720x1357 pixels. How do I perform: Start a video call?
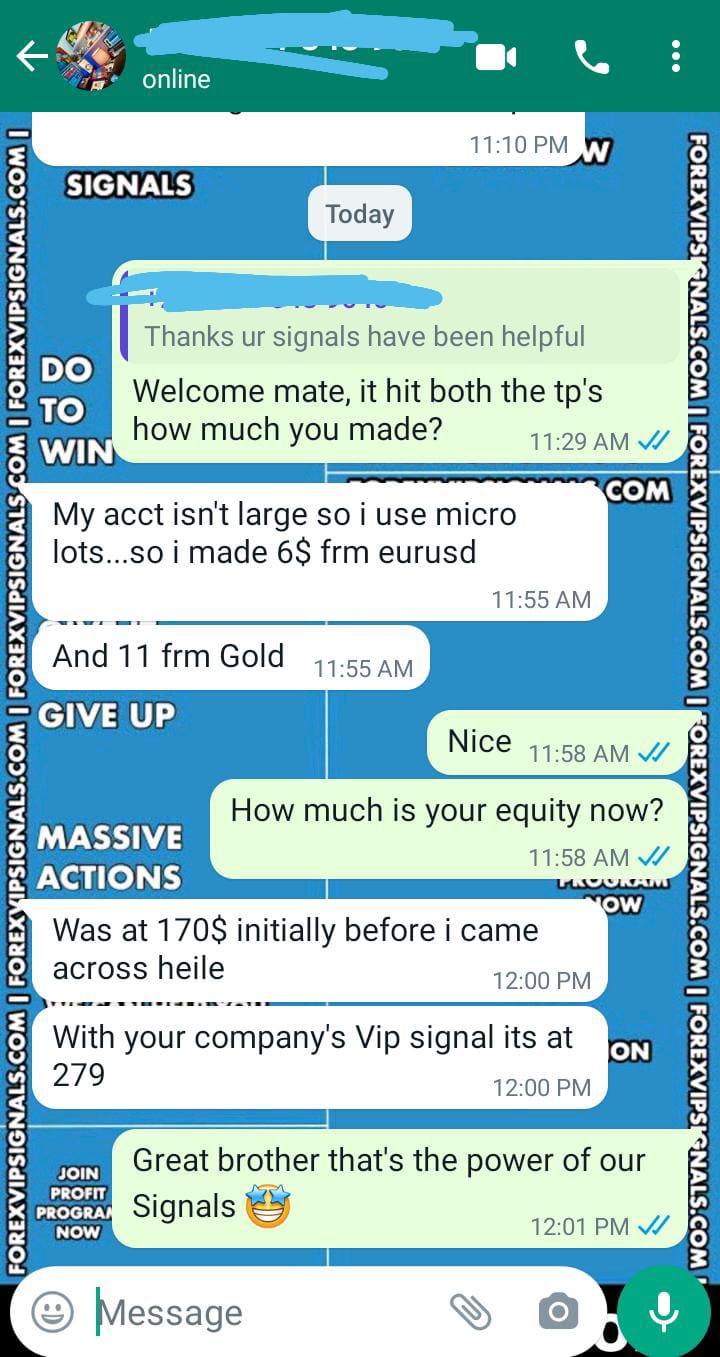pyautogui.click(x=495, y=57)
